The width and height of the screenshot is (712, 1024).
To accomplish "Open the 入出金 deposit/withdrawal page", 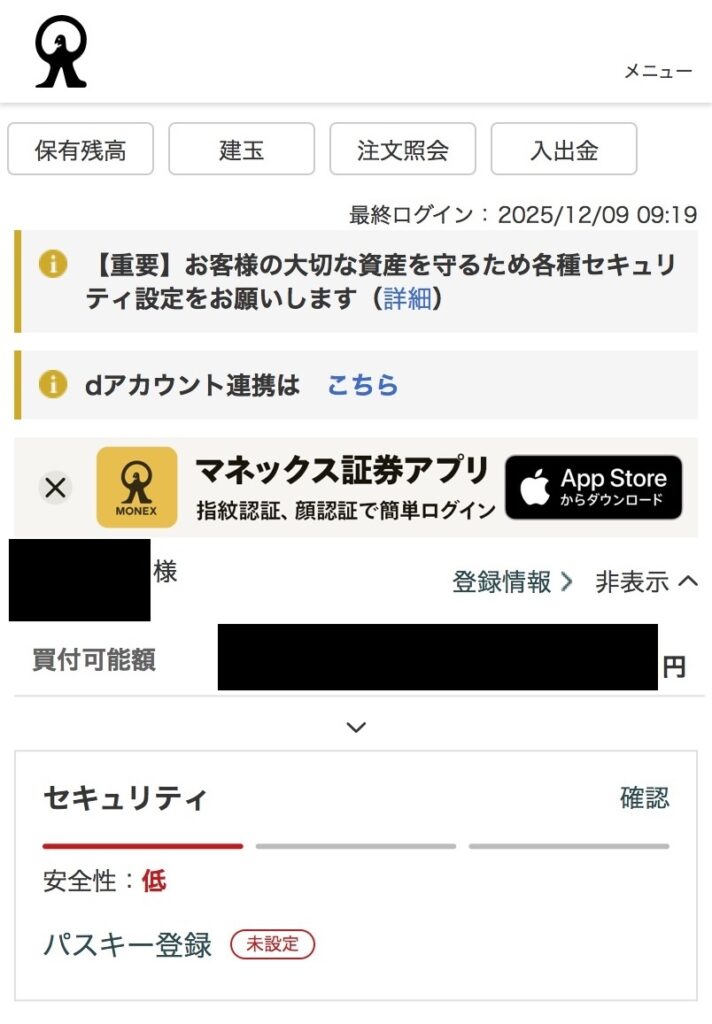I will click(x=563, y=150).
